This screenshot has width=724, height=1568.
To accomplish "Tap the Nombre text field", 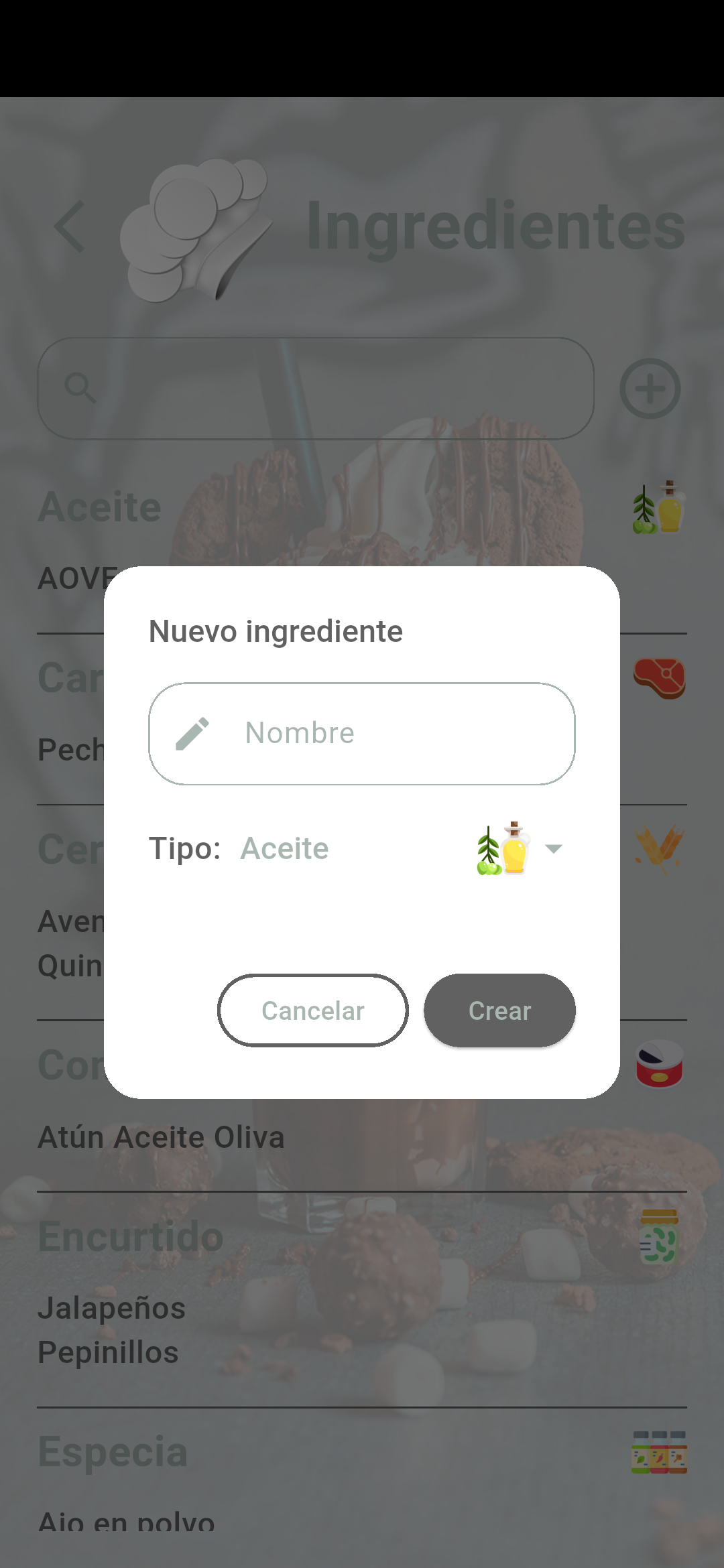I will [362, 734].
